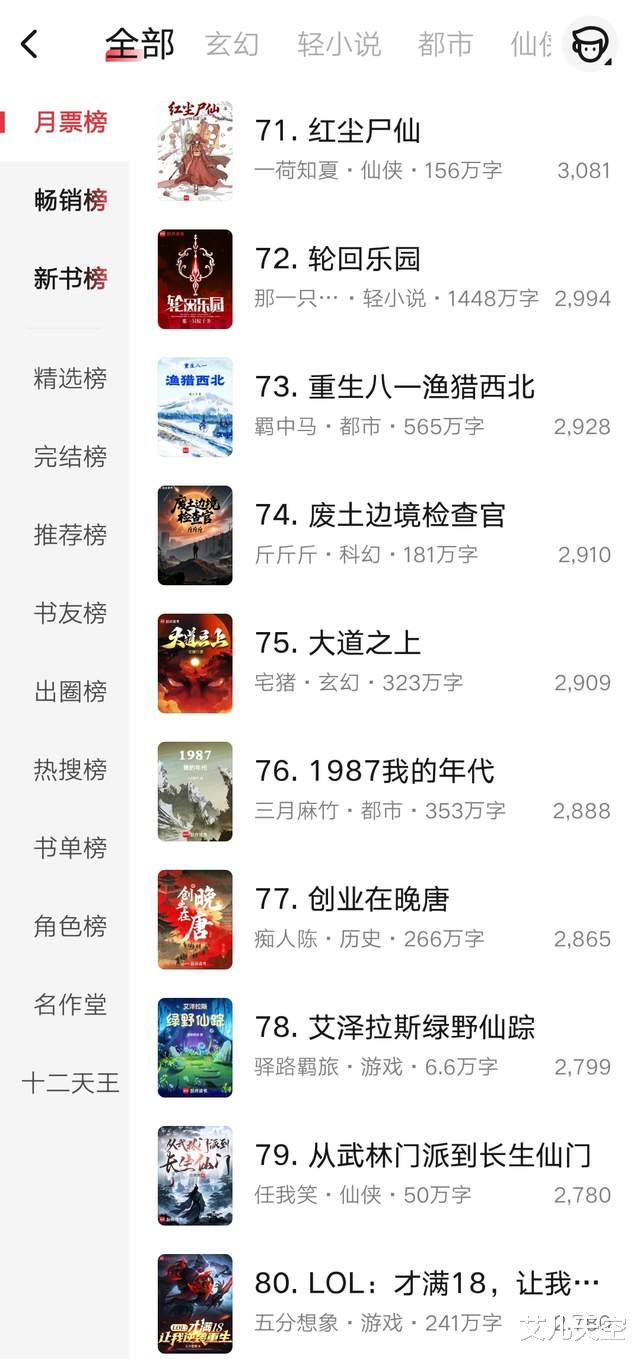Open the 畅销榜 ranking list
This screenshot has height=1359, width=640.
tap(70, 200)
